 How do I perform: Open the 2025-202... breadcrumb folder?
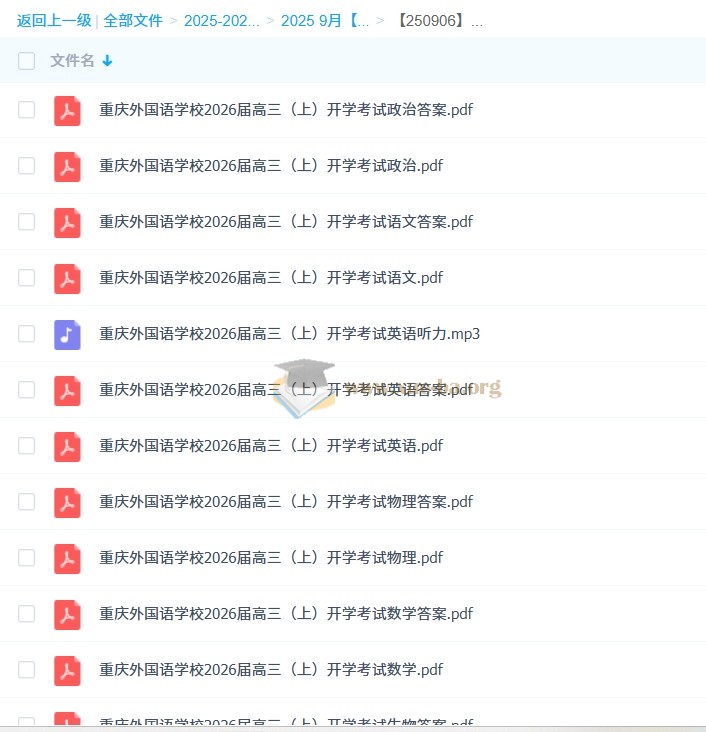pyautogui.click(x=221, y=21)
